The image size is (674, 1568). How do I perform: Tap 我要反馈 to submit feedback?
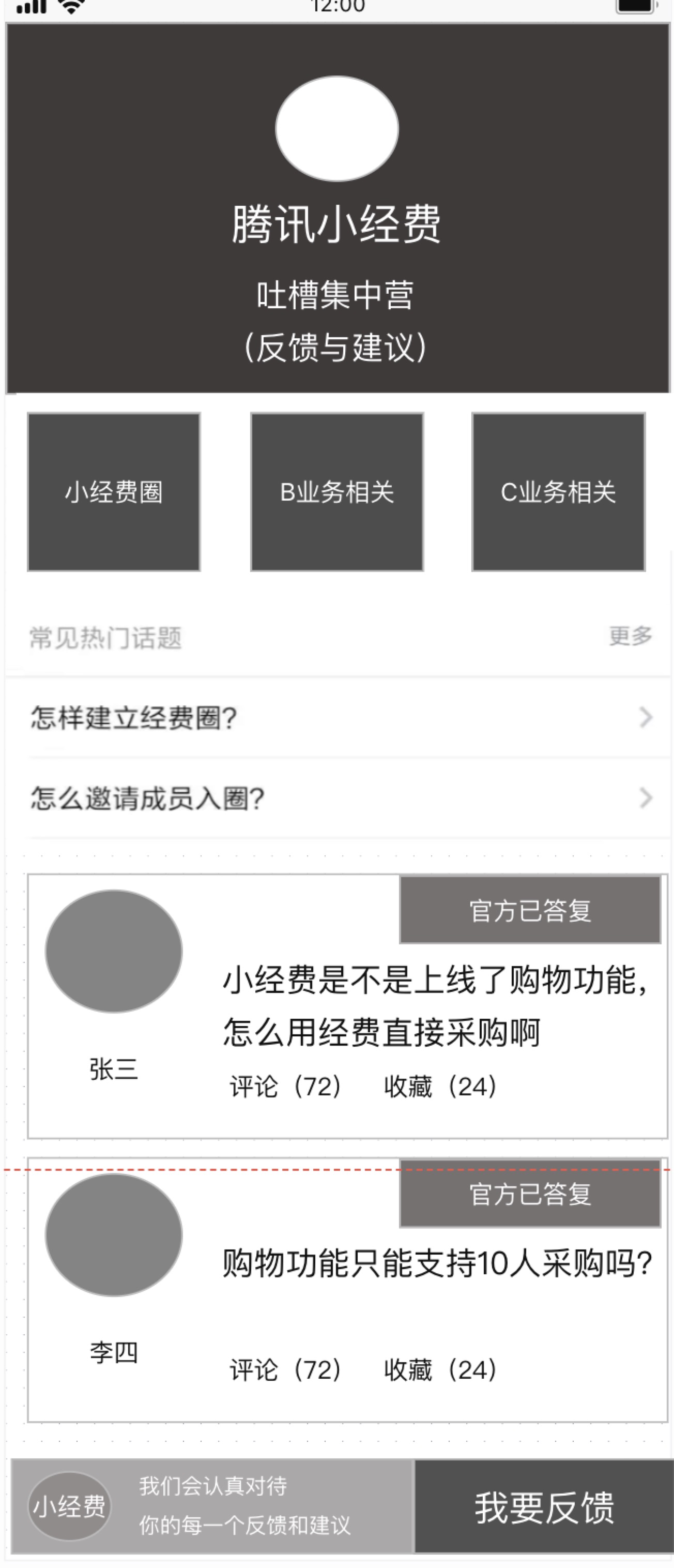(x=544, y=1507)
